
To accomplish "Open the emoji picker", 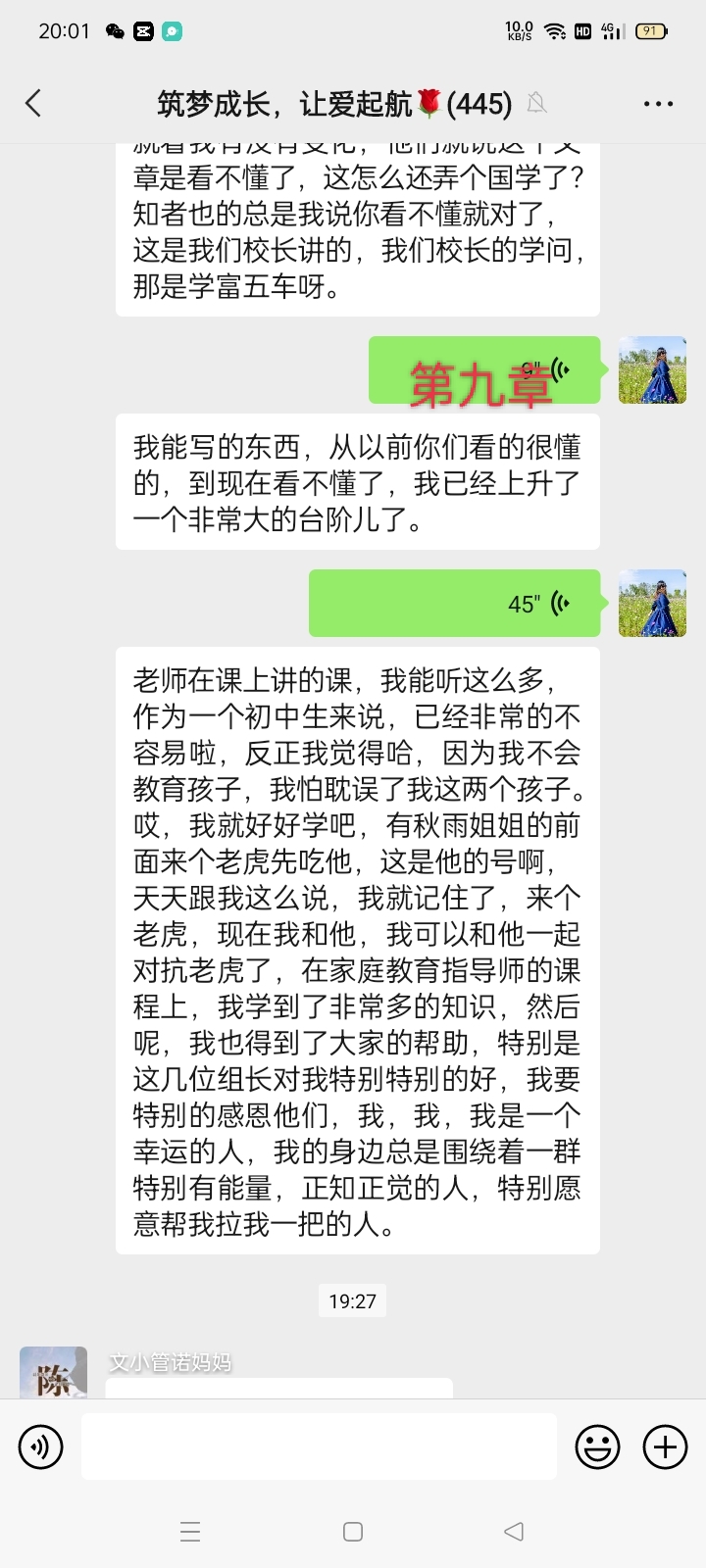I will (598, 1446).
